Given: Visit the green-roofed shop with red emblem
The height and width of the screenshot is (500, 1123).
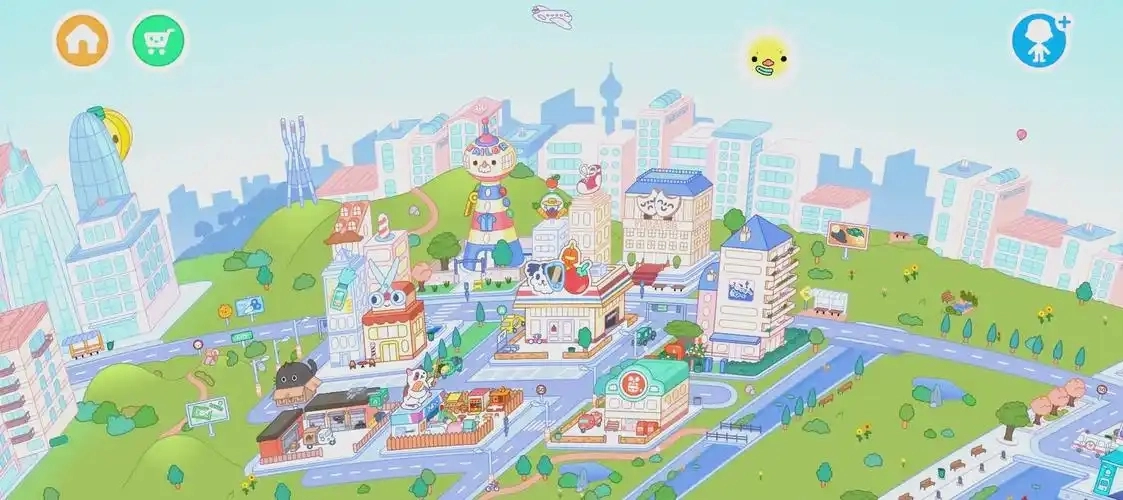Looking at the screenshot, I should click(x=639, y=393).
